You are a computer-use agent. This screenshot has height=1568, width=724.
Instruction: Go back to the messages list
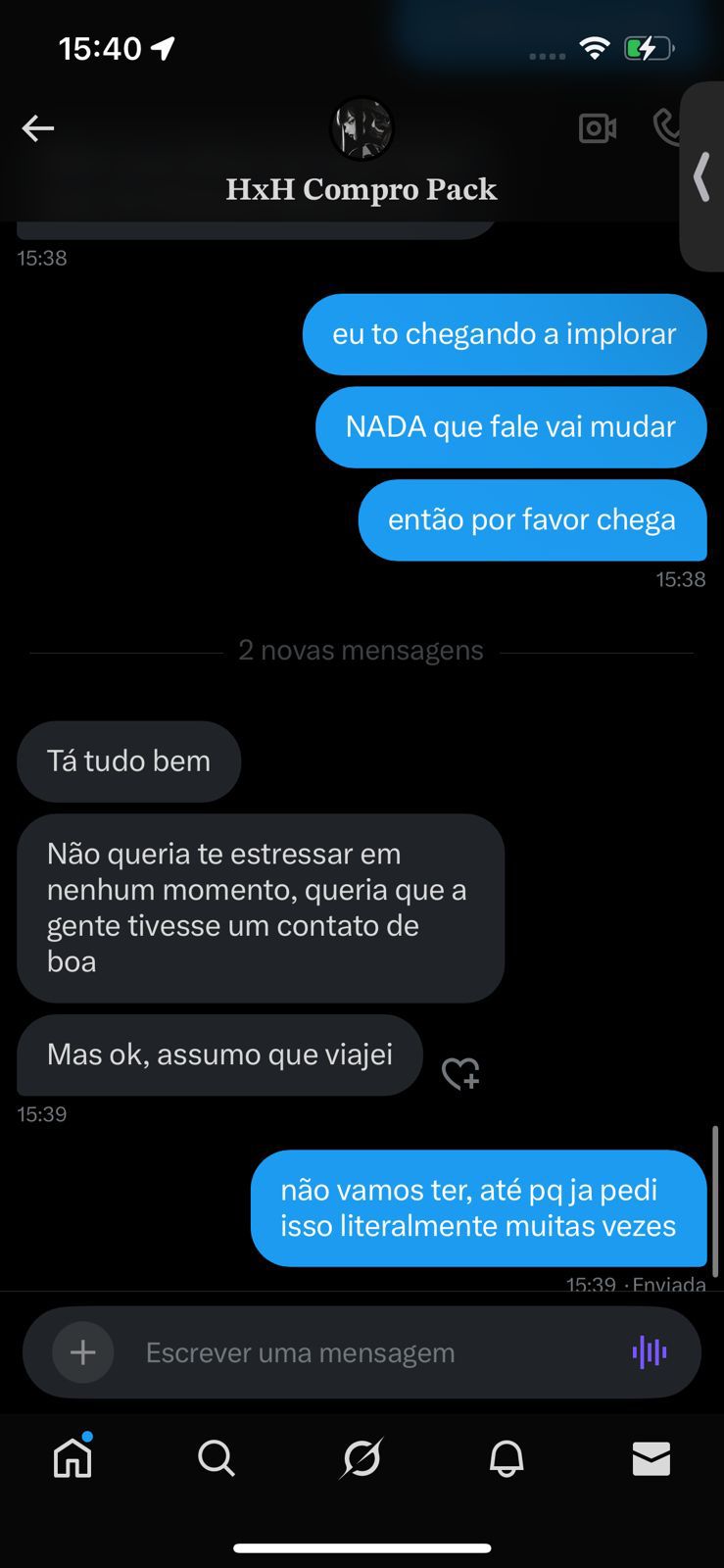coord(38,128)
